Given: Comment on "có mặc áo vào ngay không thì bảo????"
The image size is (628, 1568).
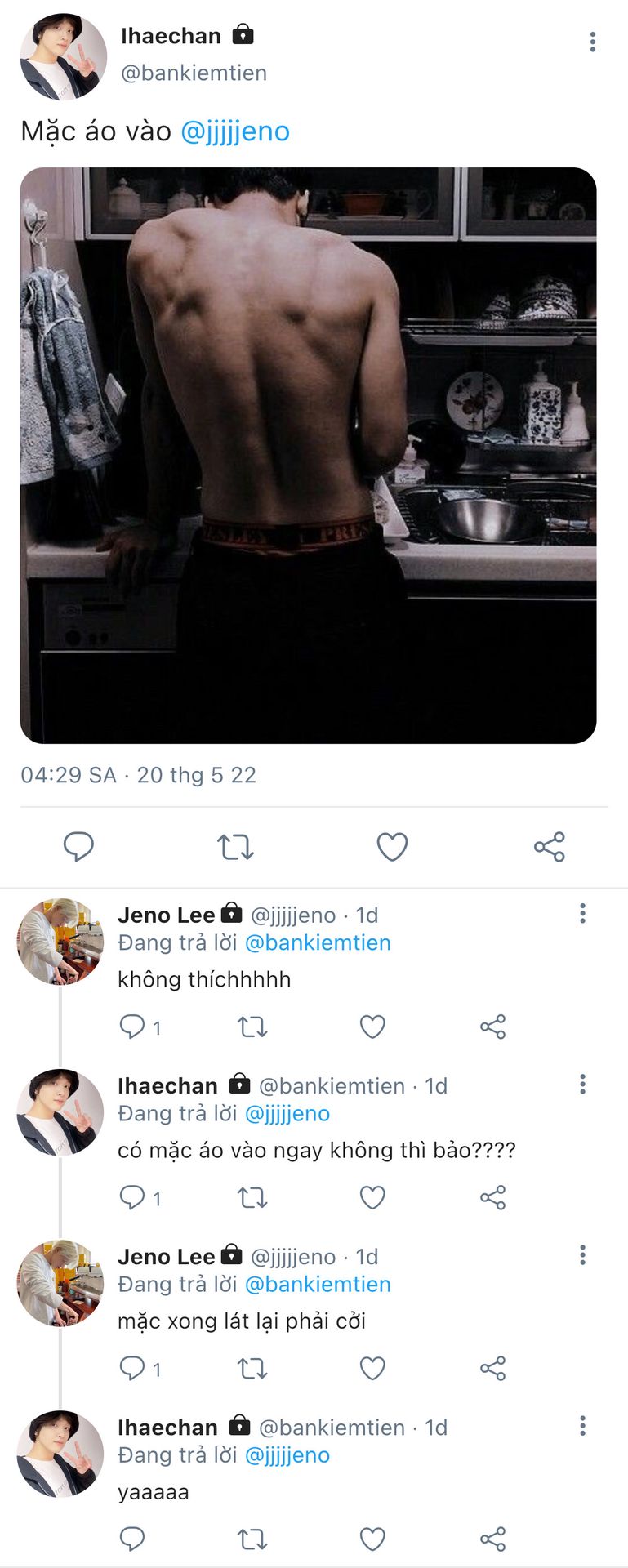Looking at the screenshot, I should (x=132, y=1198).
